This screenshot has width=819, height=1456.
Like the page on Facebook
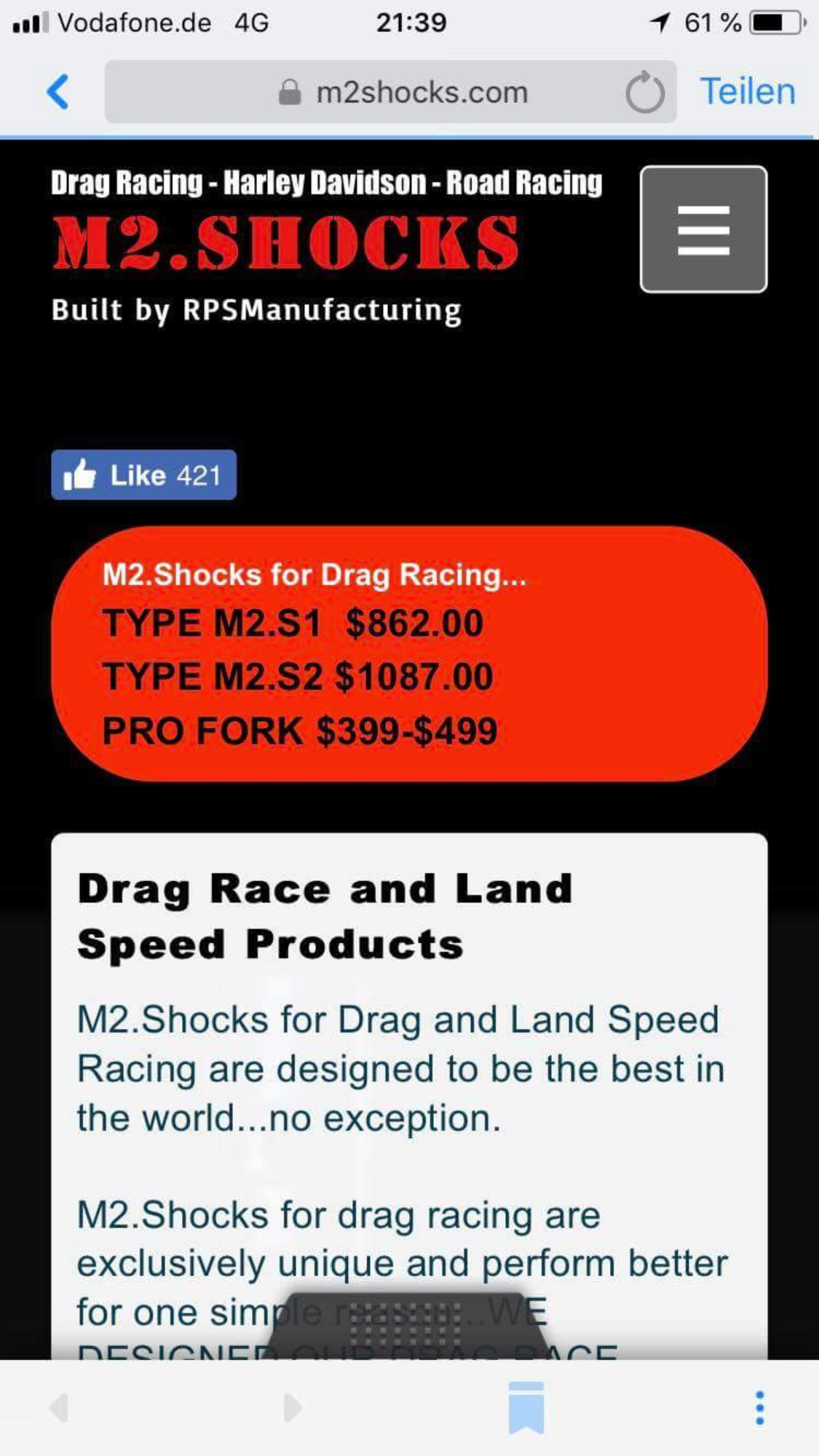[x=143, y=475]
